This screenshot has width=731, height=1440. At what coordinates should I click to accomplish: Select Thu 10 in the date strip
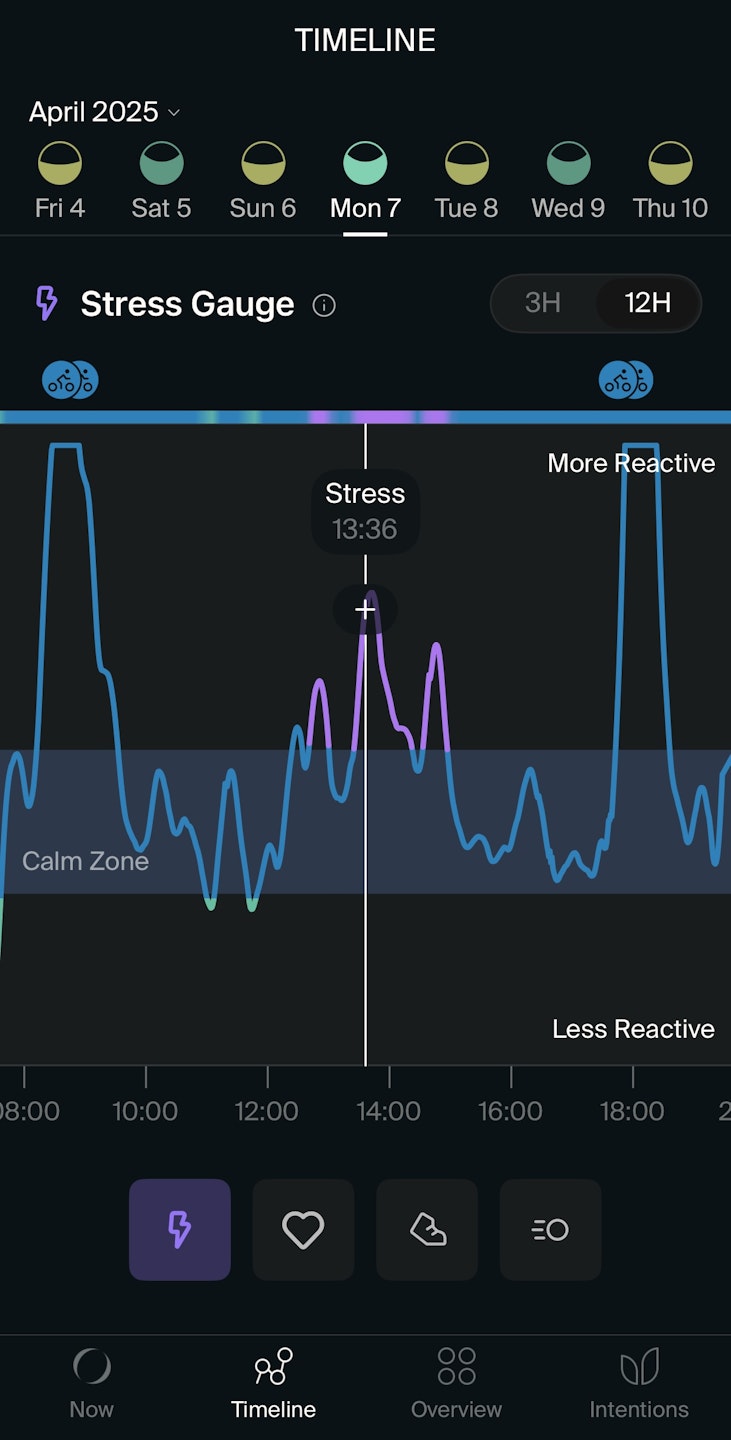point(670,181)
